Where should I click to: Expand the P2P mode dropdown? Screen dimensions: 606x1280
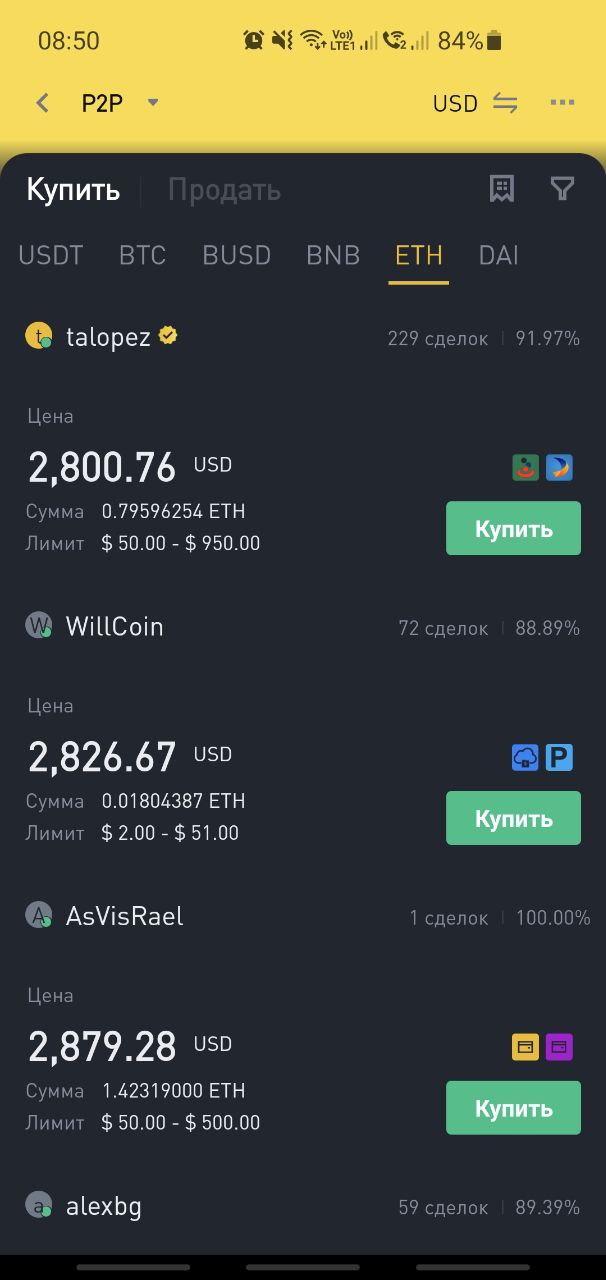click(121, 103)
